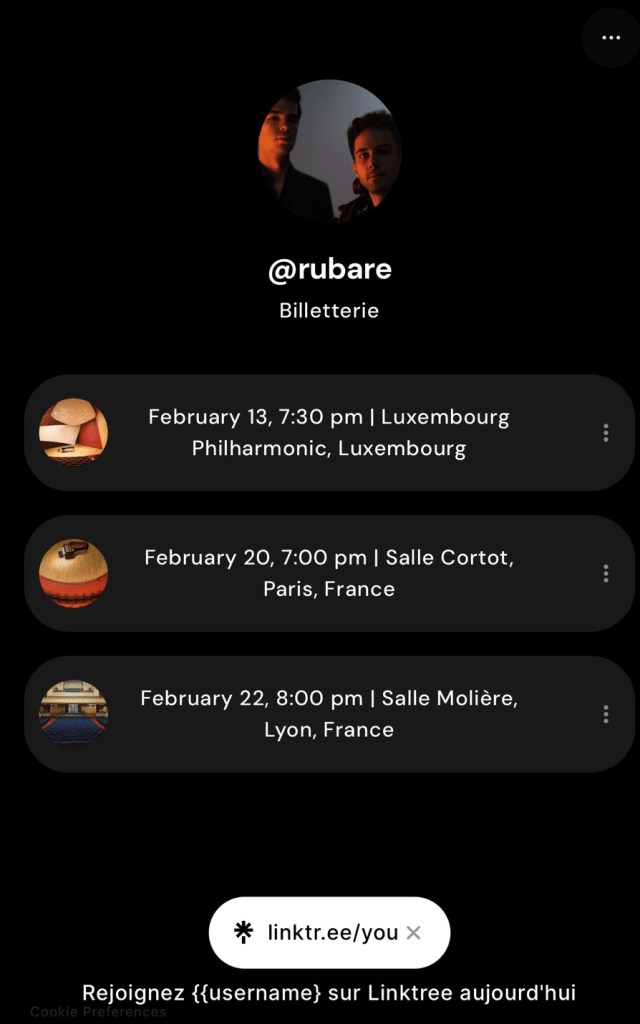Open options for the Luxembourg Philharmonic link
The image size is (640, 1024).
point(605,433)
